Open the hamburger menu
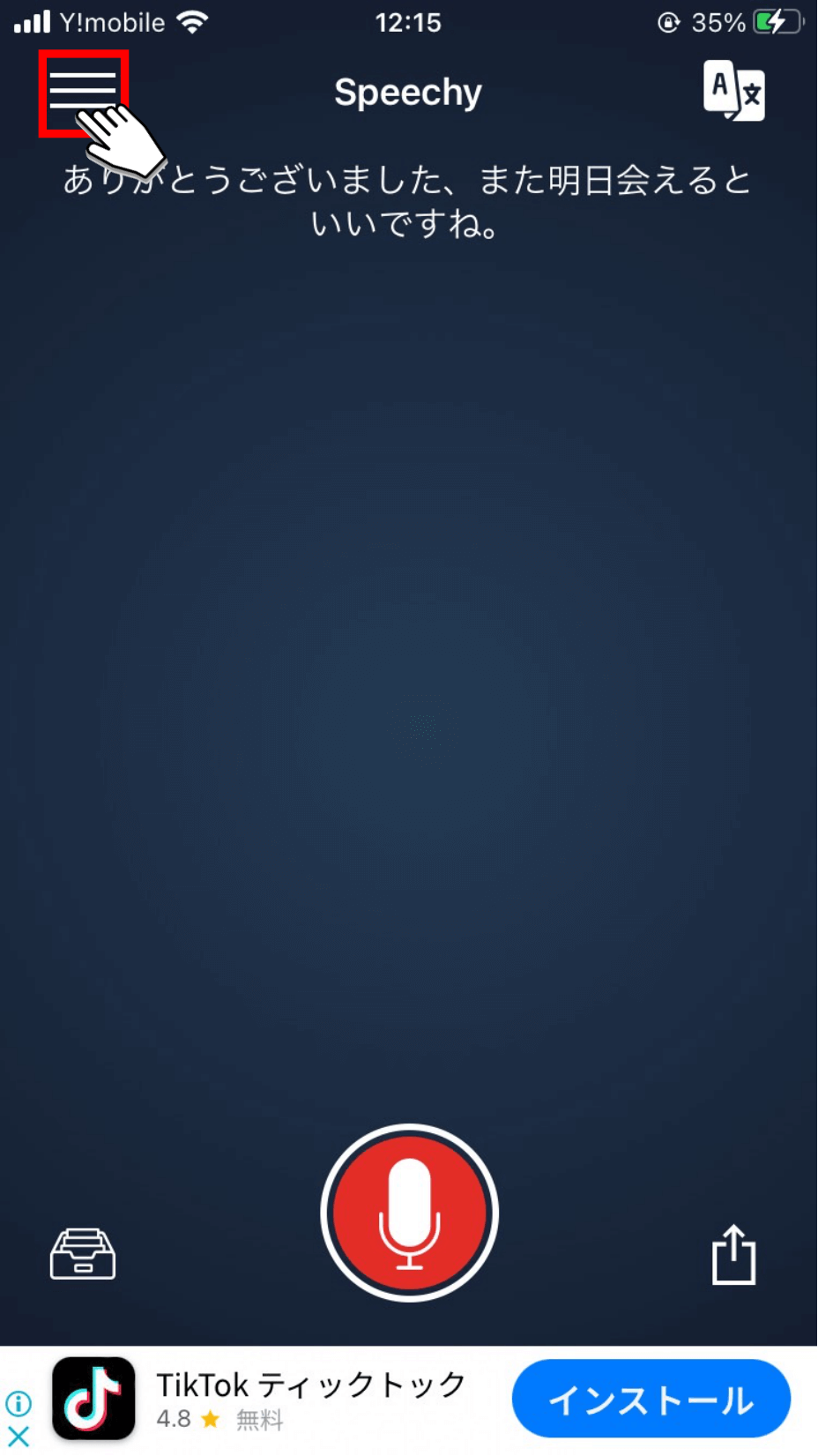The image size is (818, 1456). [83, 92]
